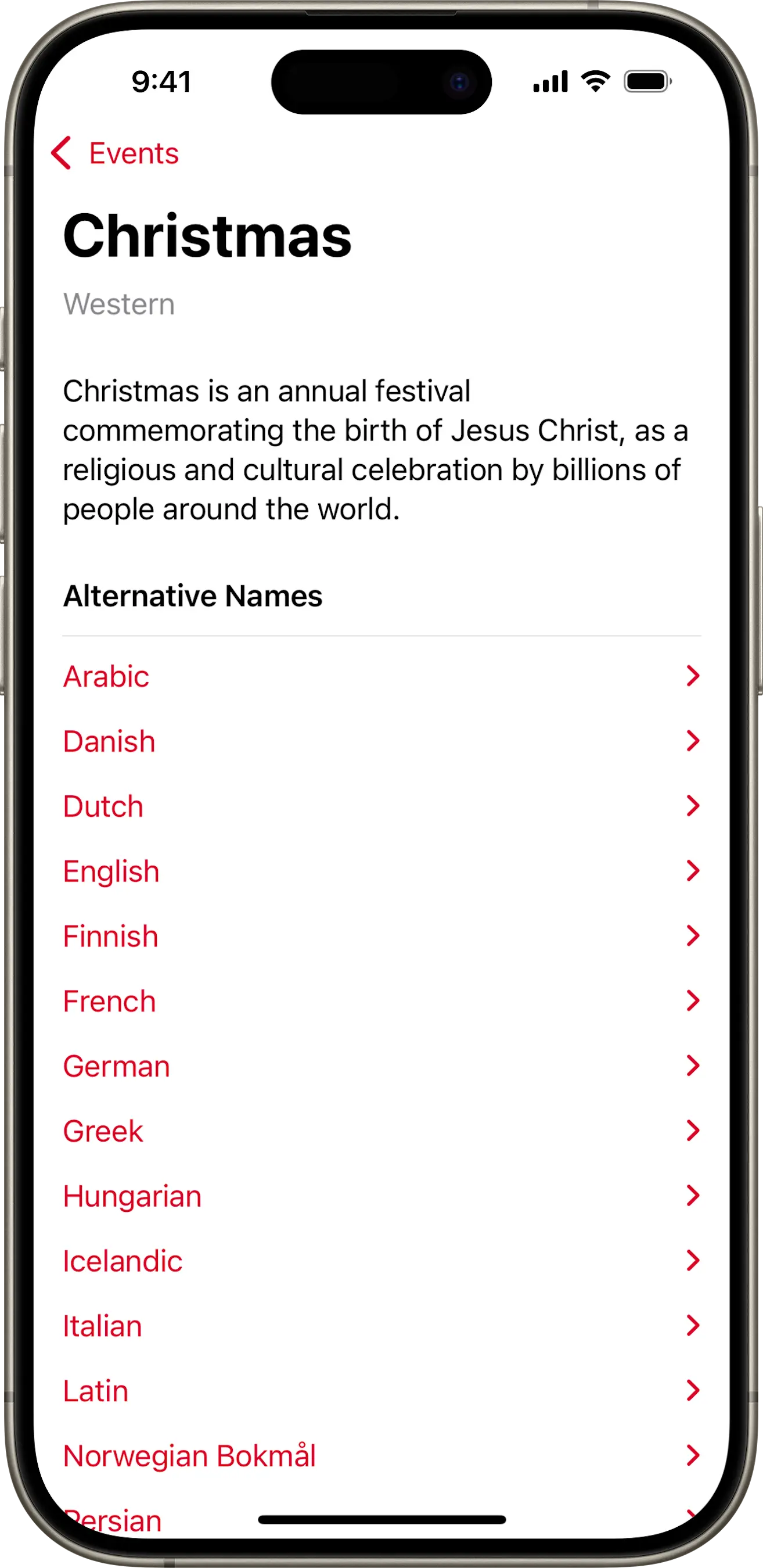View the Latin name
Viewport: 763px width, 1568px height.
click(381, 1391)
